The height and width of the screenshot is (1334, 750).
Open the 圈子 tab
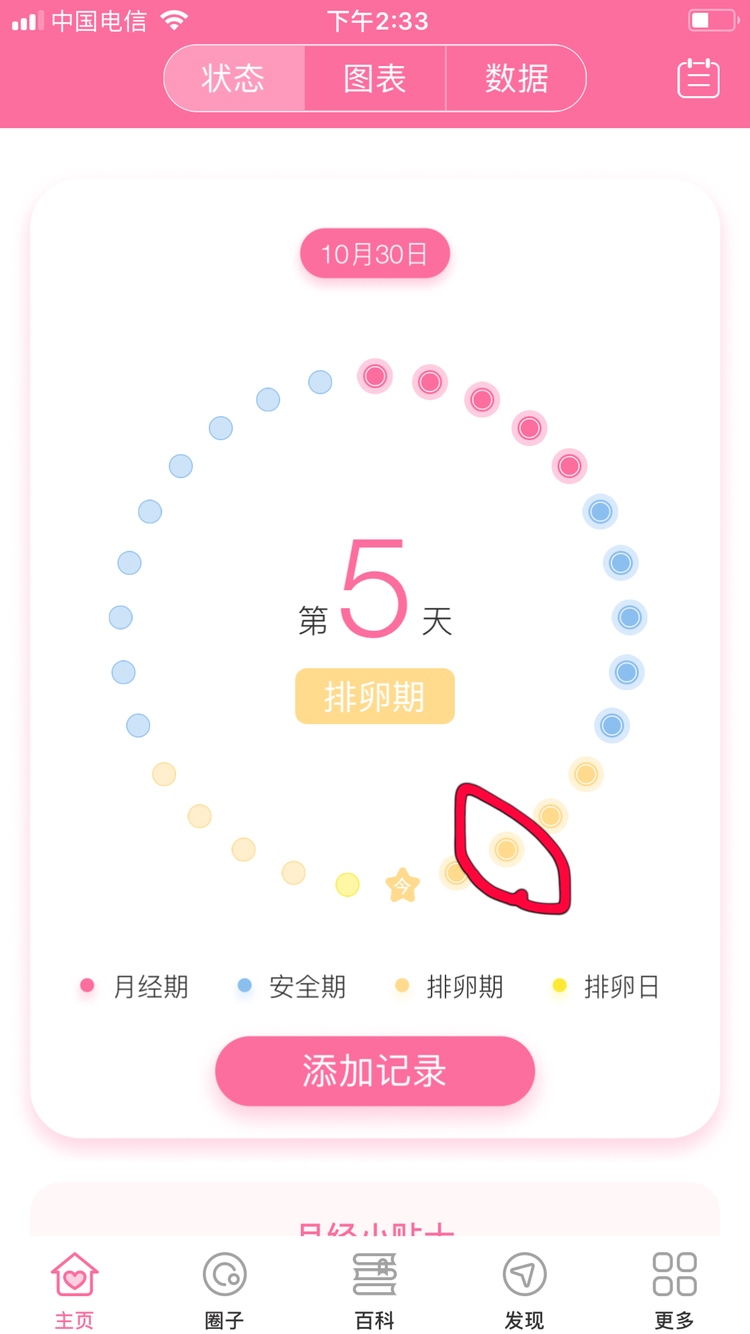pos(225,1289)
